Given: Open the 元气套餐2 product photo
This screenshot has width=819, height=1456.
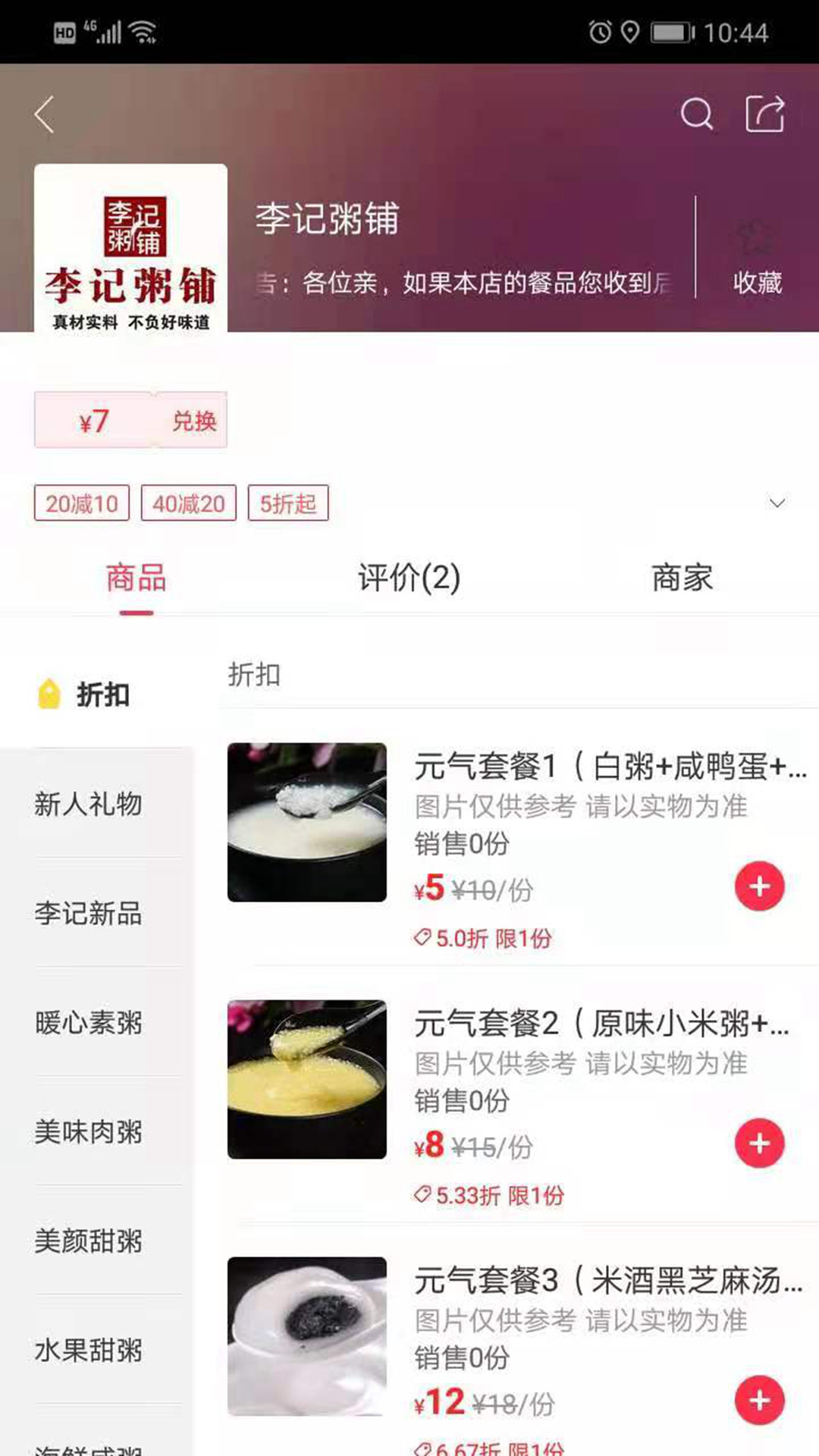Looking at the screenshot, I should coord(307,1079).
